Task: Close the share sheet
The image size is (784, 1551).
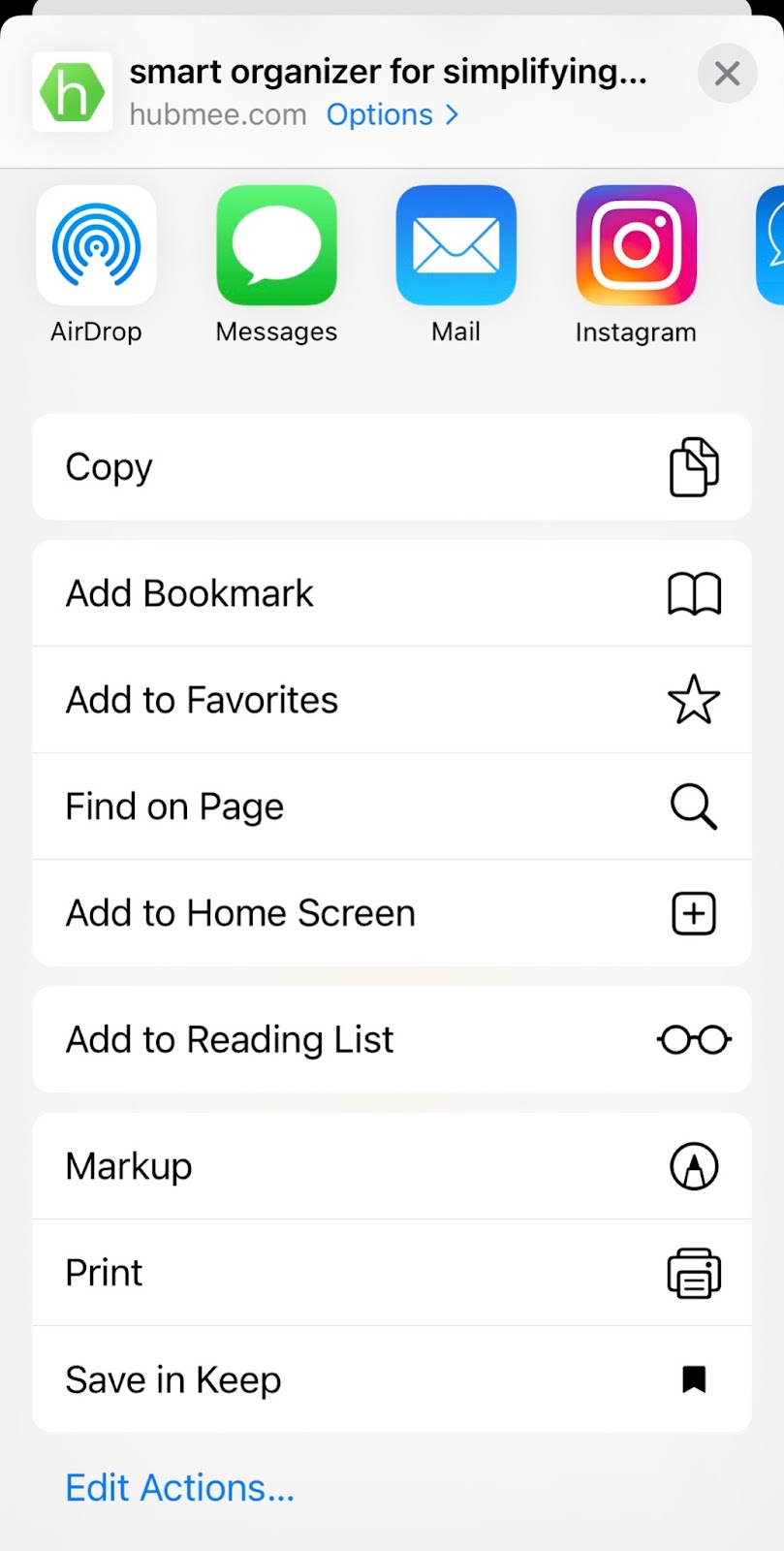Action: pyautogui.click(x=727, y=74)
